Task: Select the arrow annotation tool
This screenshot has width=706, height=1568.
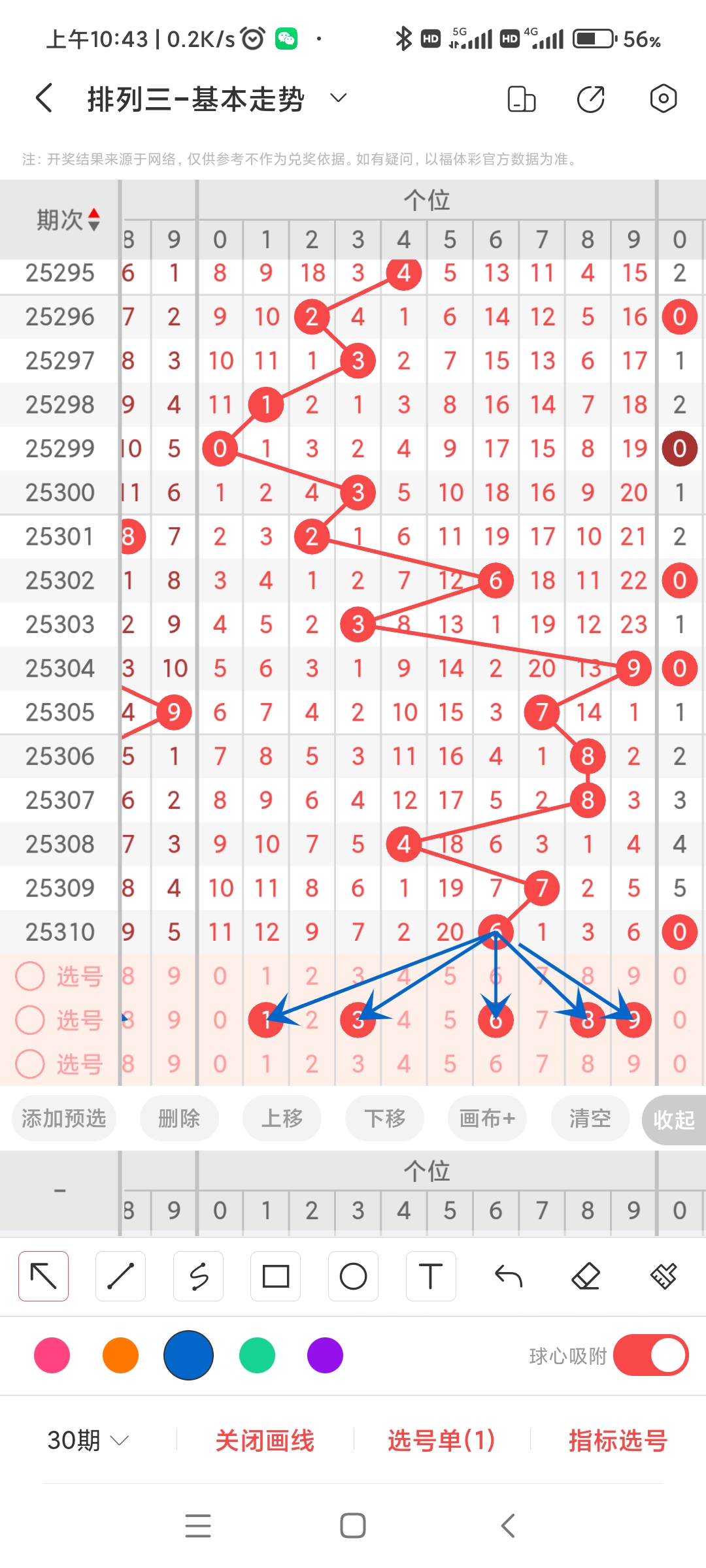Action: click(42, 1275)
